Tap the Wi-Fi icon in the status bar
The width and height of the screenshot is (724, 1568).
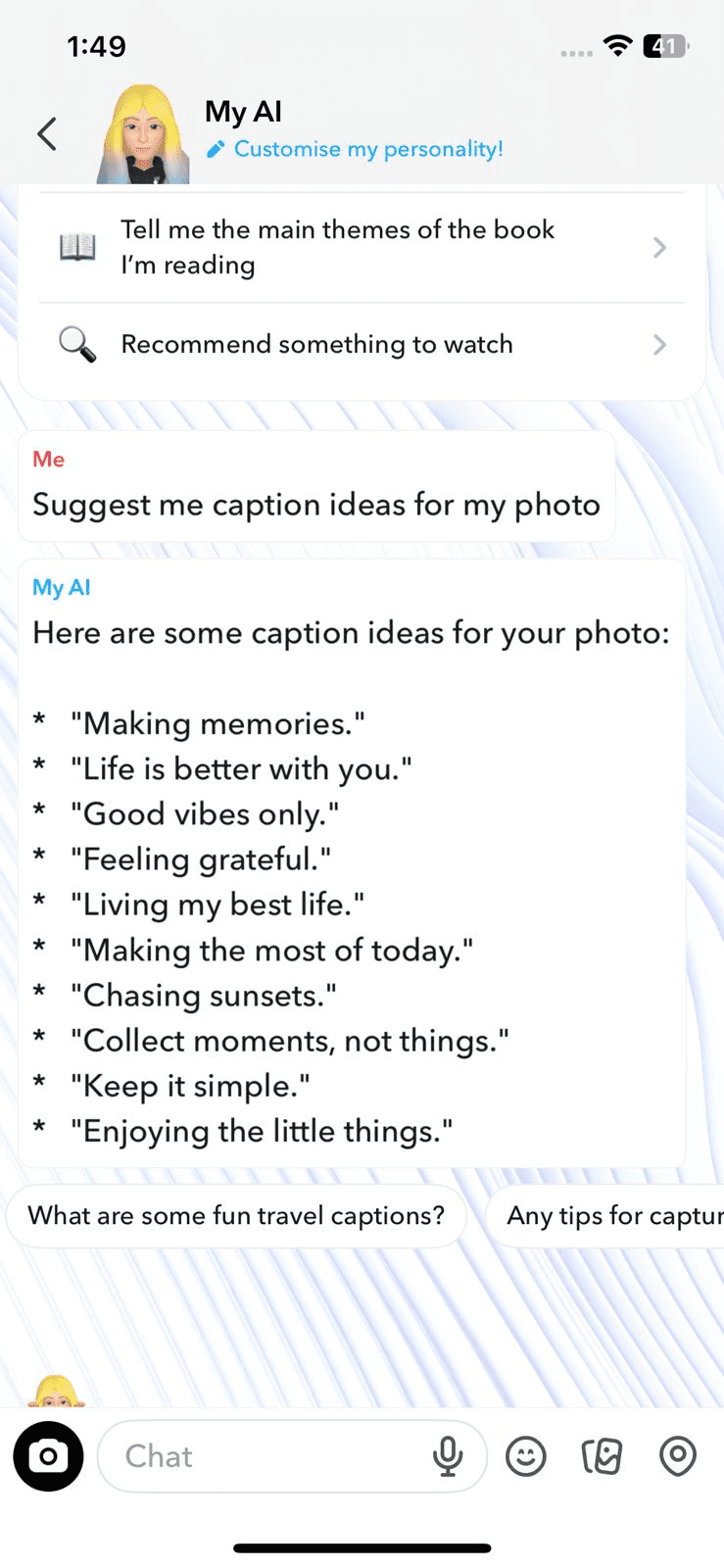[x=618, y=45]
